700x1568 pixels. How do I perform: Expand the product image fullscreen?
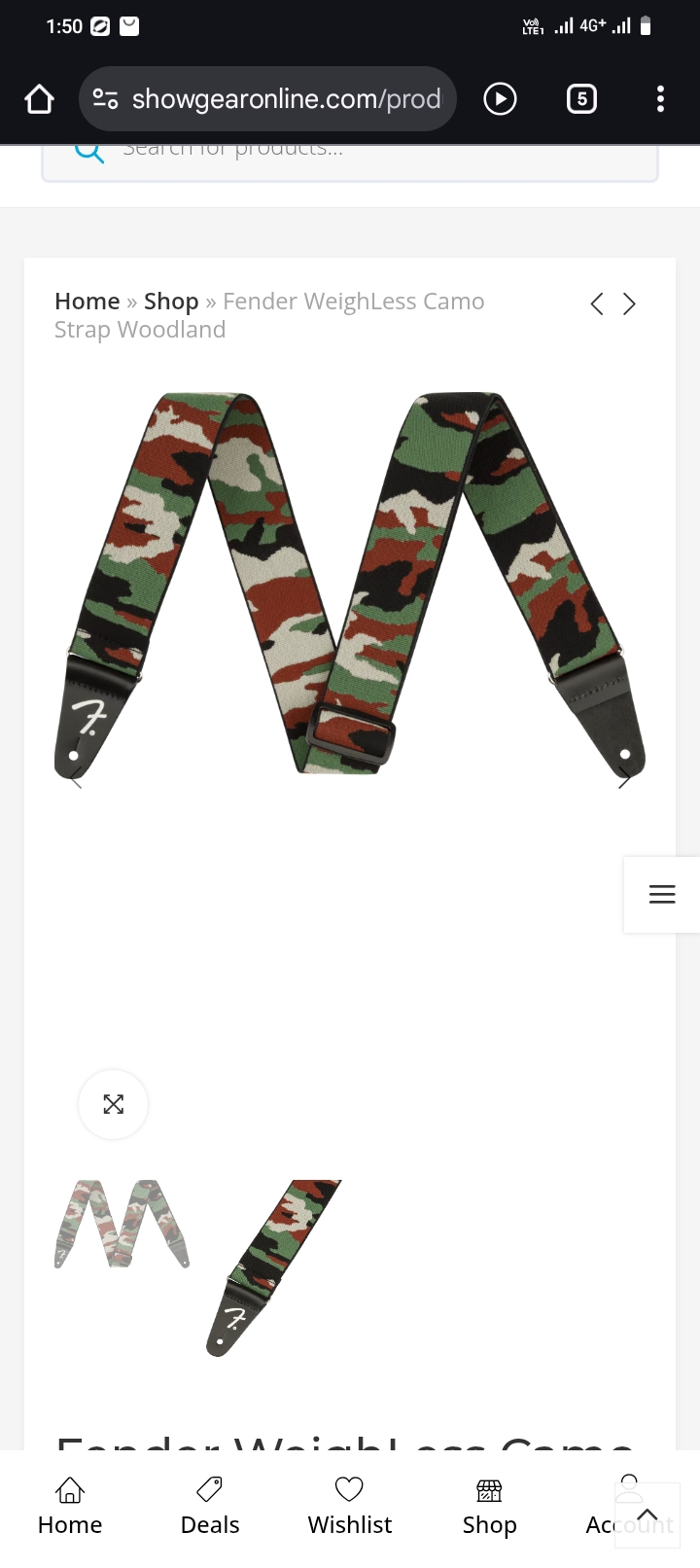(x=114, y=1104)
